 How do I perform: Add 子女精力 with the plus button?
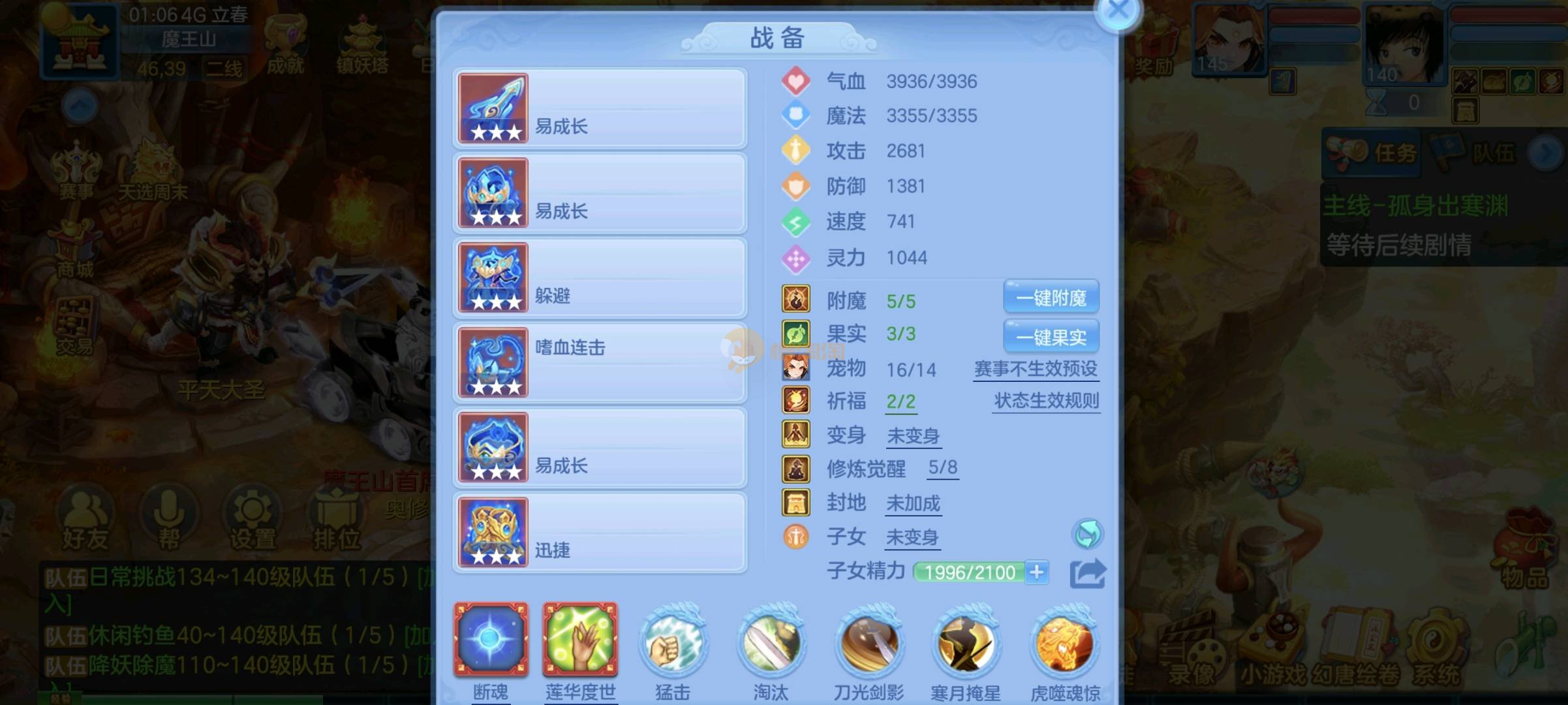click(x=1037, y=572)
